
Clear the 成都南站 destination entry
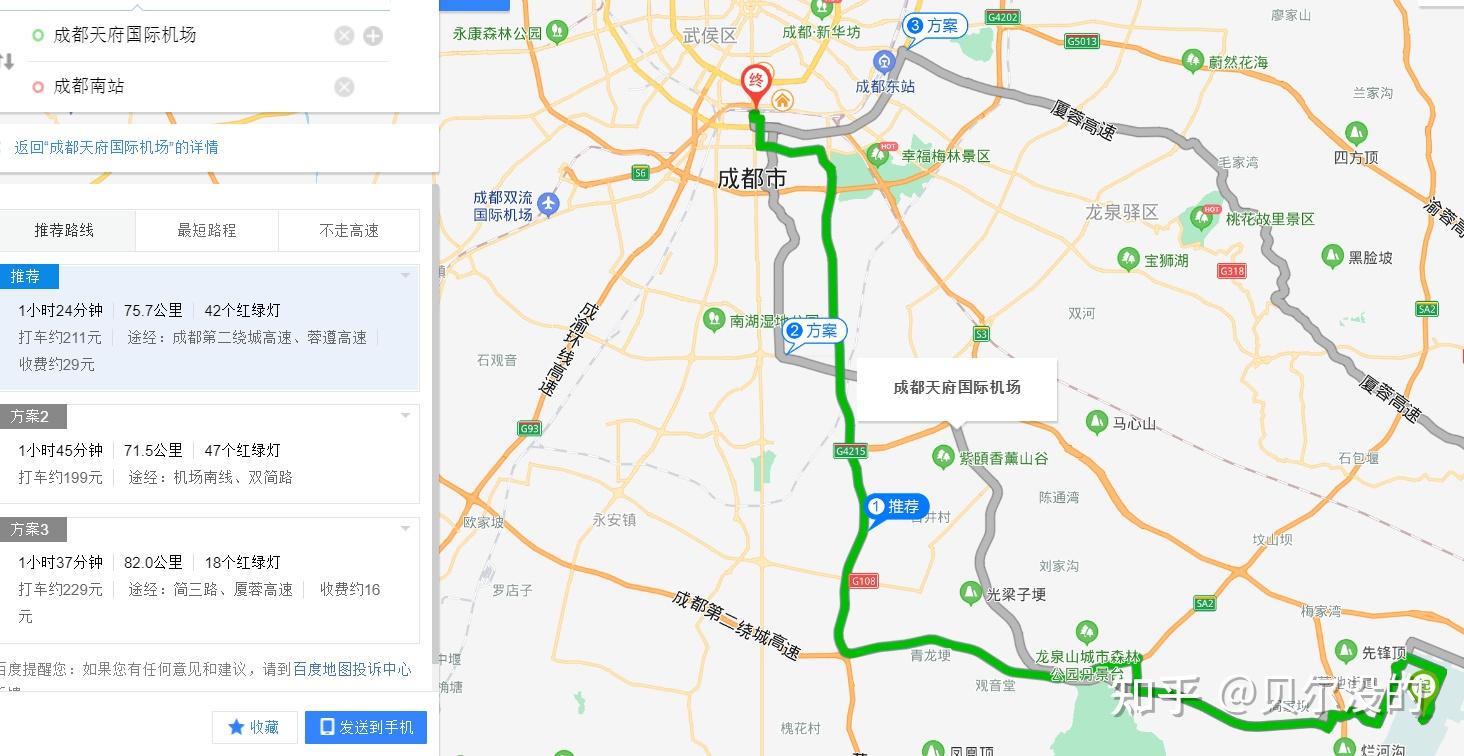tap(344, 87)
